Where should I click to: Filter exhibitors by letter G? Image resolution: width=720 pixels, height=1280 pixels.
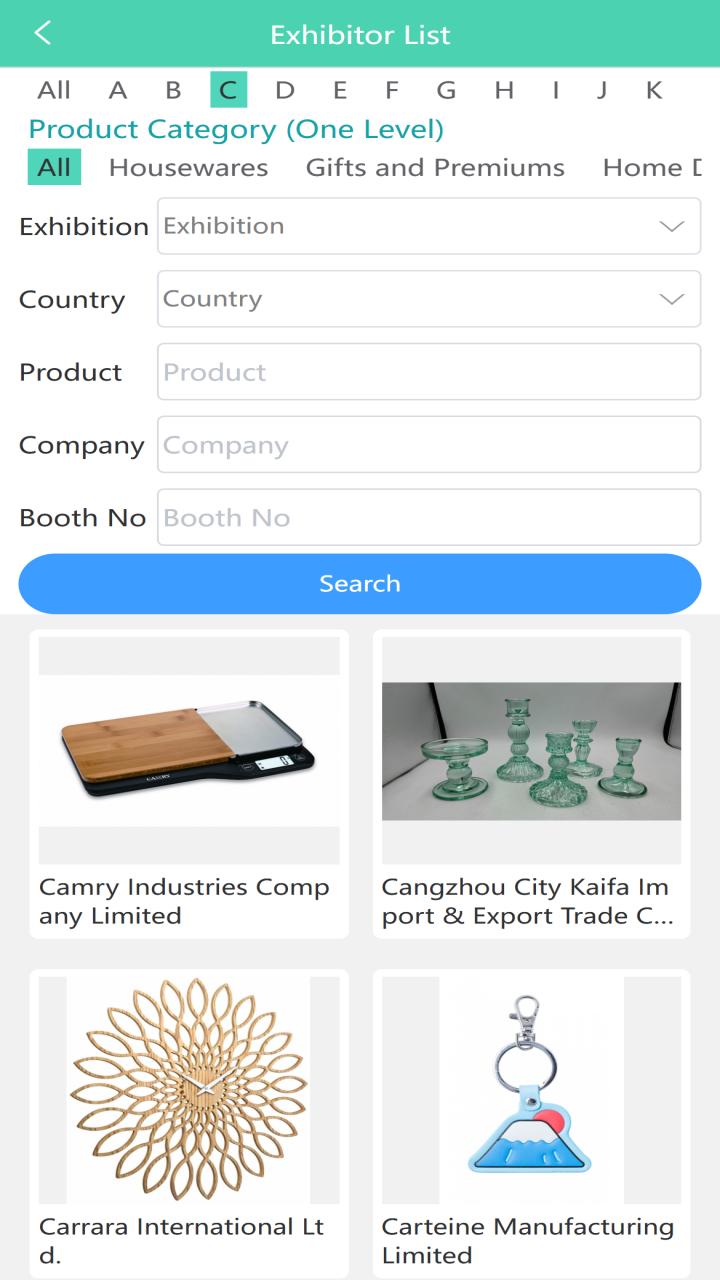point(446,90)
